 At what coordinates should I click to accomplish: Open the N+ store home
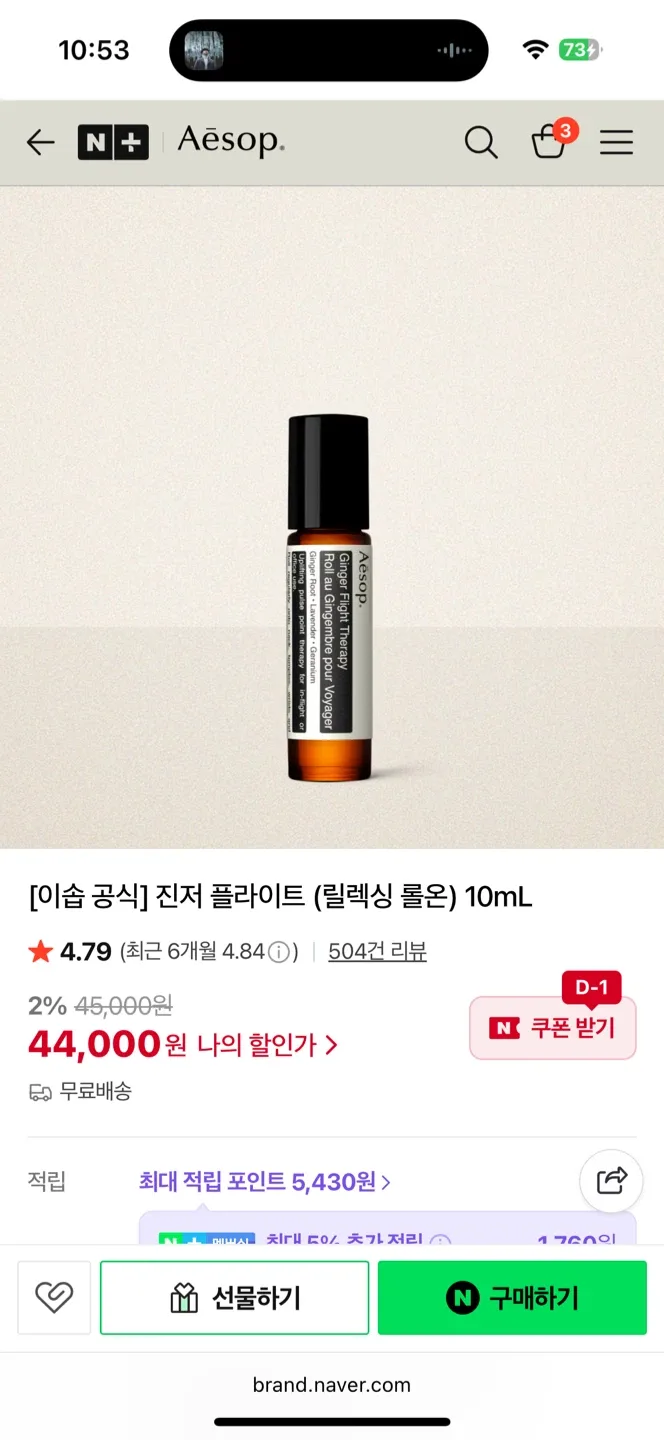pos(113,143)
